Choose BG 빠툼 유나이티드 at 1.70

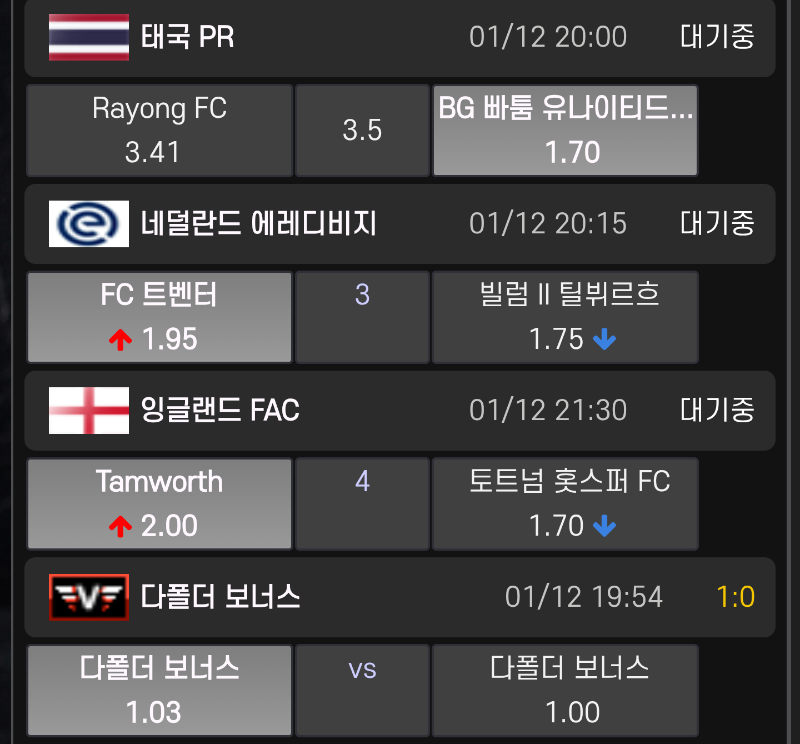click(565, 130)
